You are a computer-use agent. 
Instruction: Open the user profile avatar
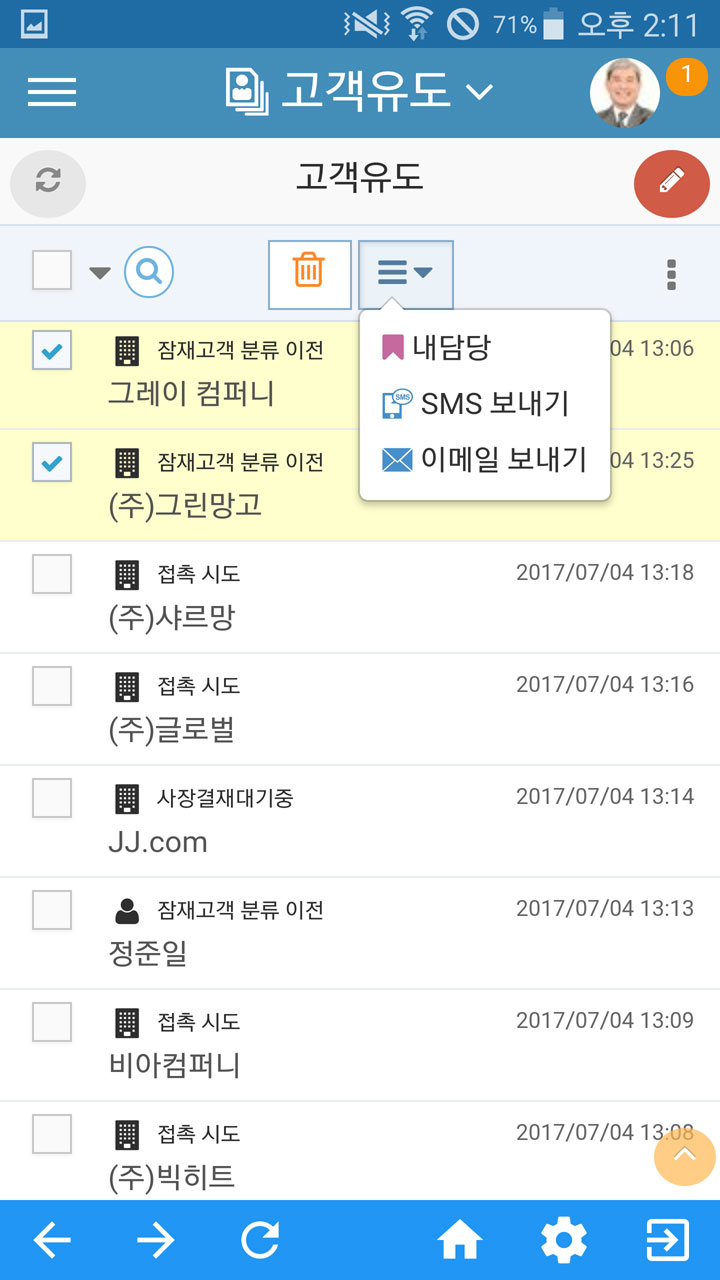pos(624,93)
